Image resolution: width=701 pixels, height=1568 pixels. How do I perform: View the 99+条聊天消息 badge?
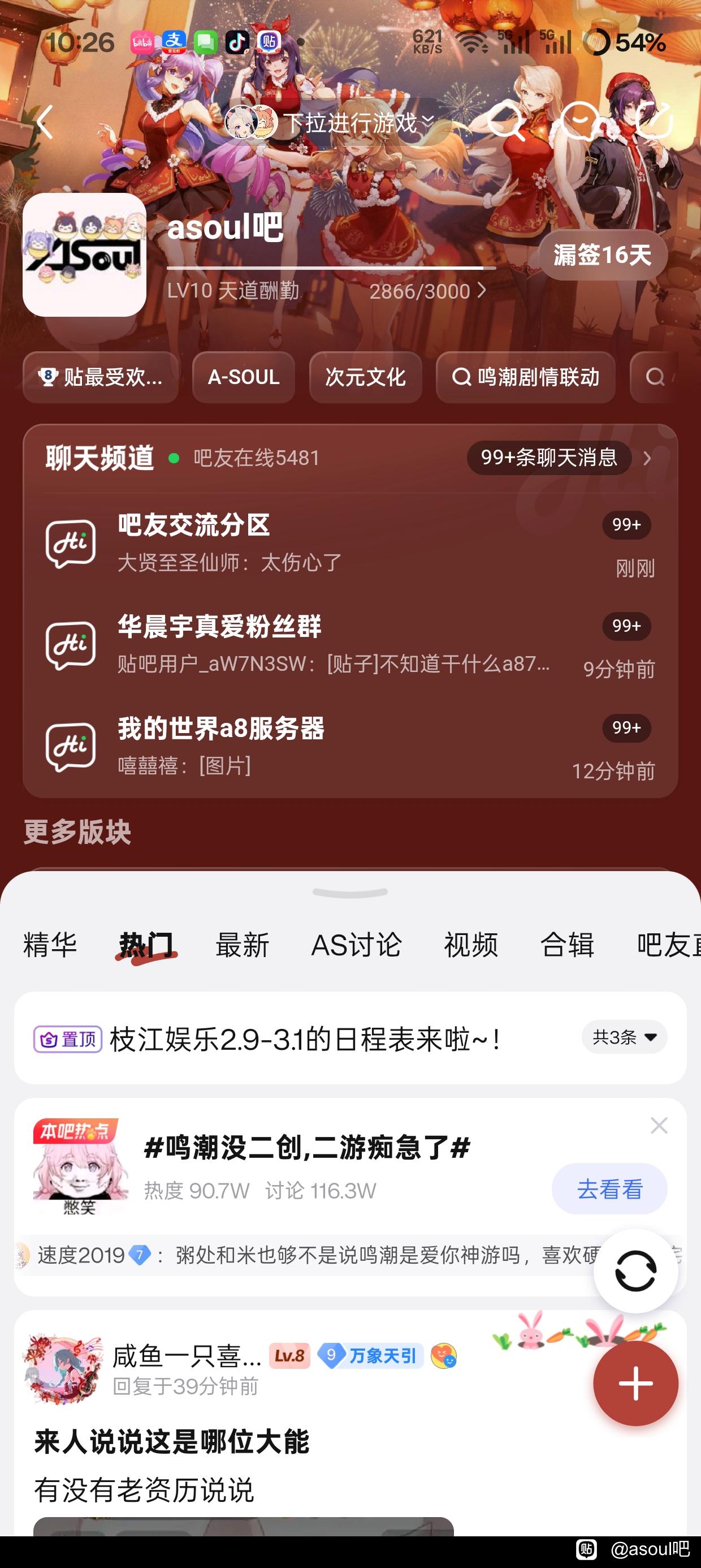[549, 458]
